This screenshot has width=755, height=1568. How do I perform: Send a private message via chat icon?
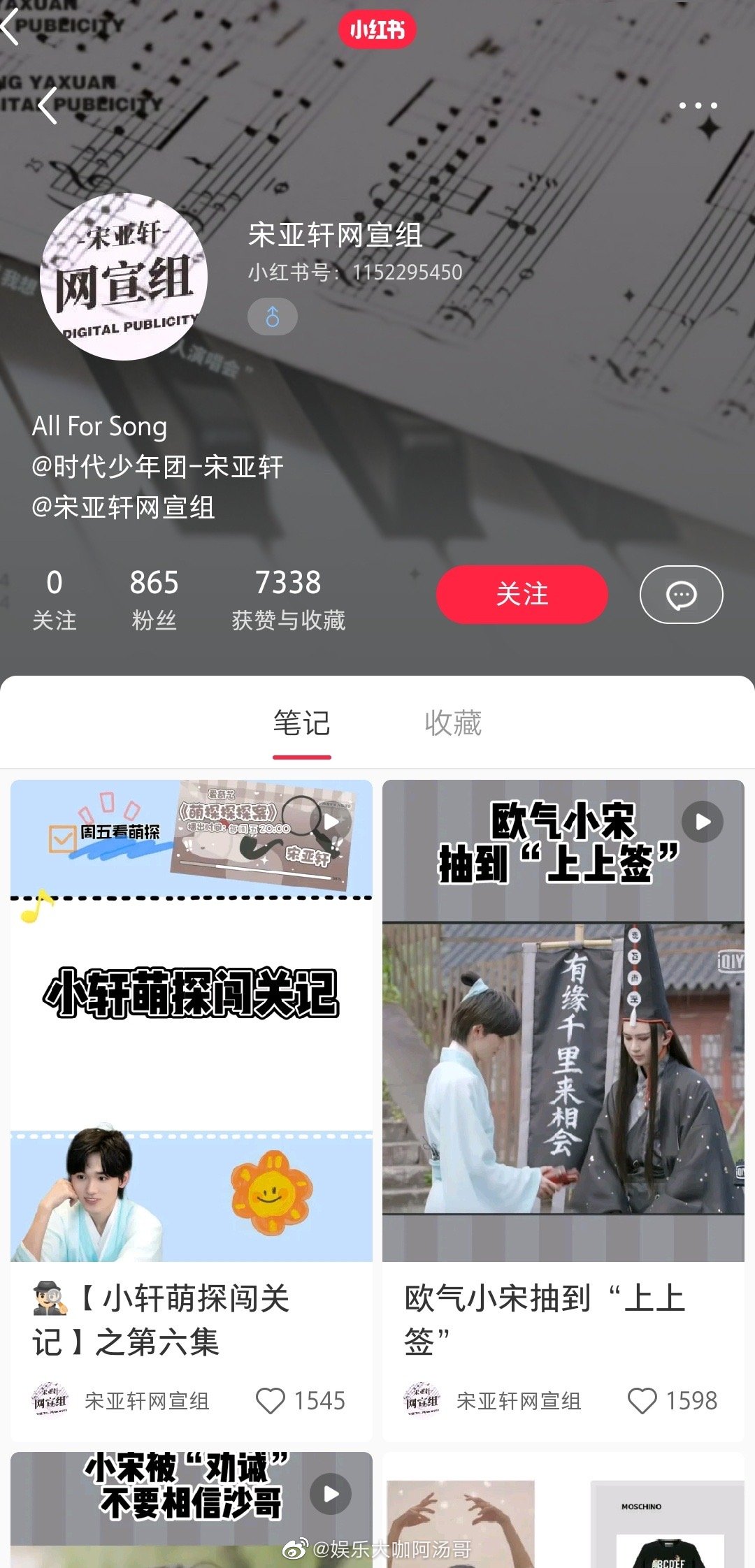[x=681, y=595]
